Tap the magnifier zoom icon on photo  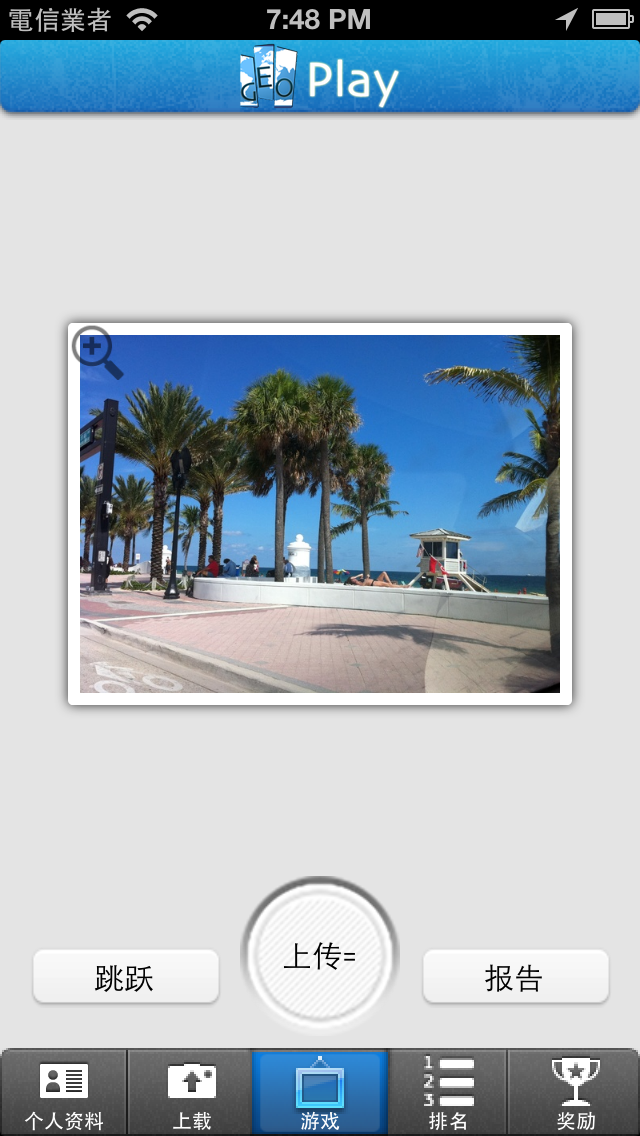tap(97, 351)
